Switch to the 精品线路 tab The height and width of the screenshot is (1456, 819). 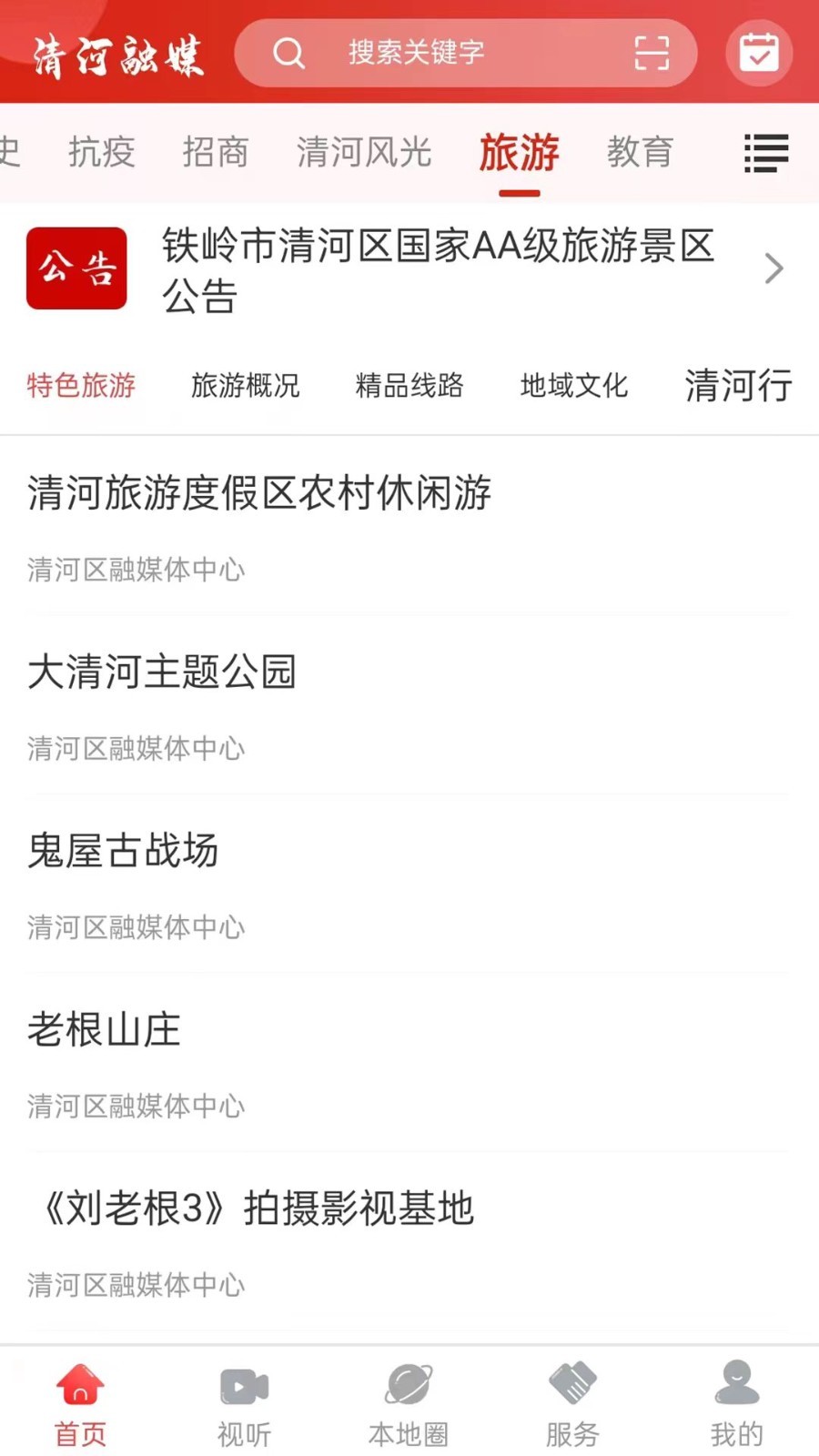click(409, 386)
